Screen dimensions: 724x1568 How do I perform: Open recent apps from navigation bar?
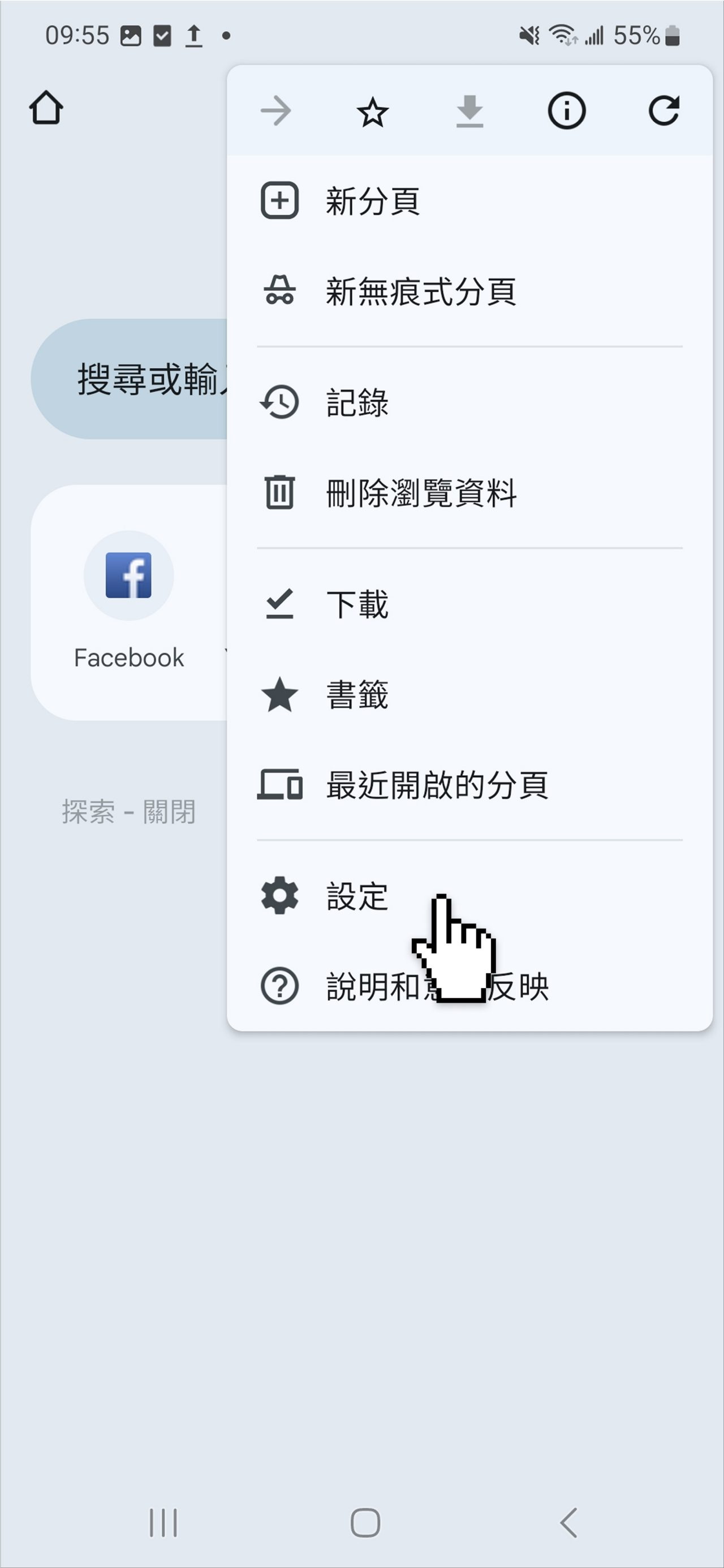click(x=163, y=1523)
